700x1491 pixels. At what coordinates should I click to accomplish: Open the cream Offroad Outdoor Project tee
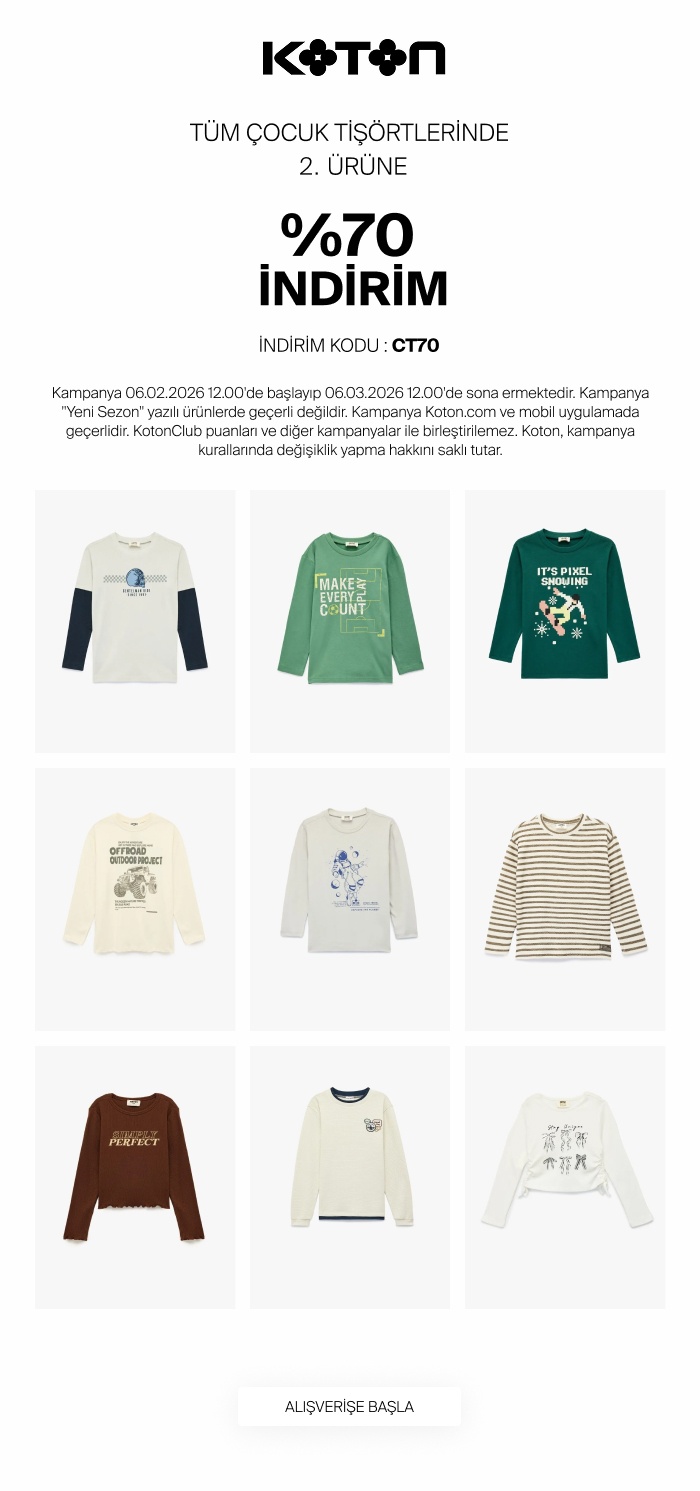click(135, 898)
